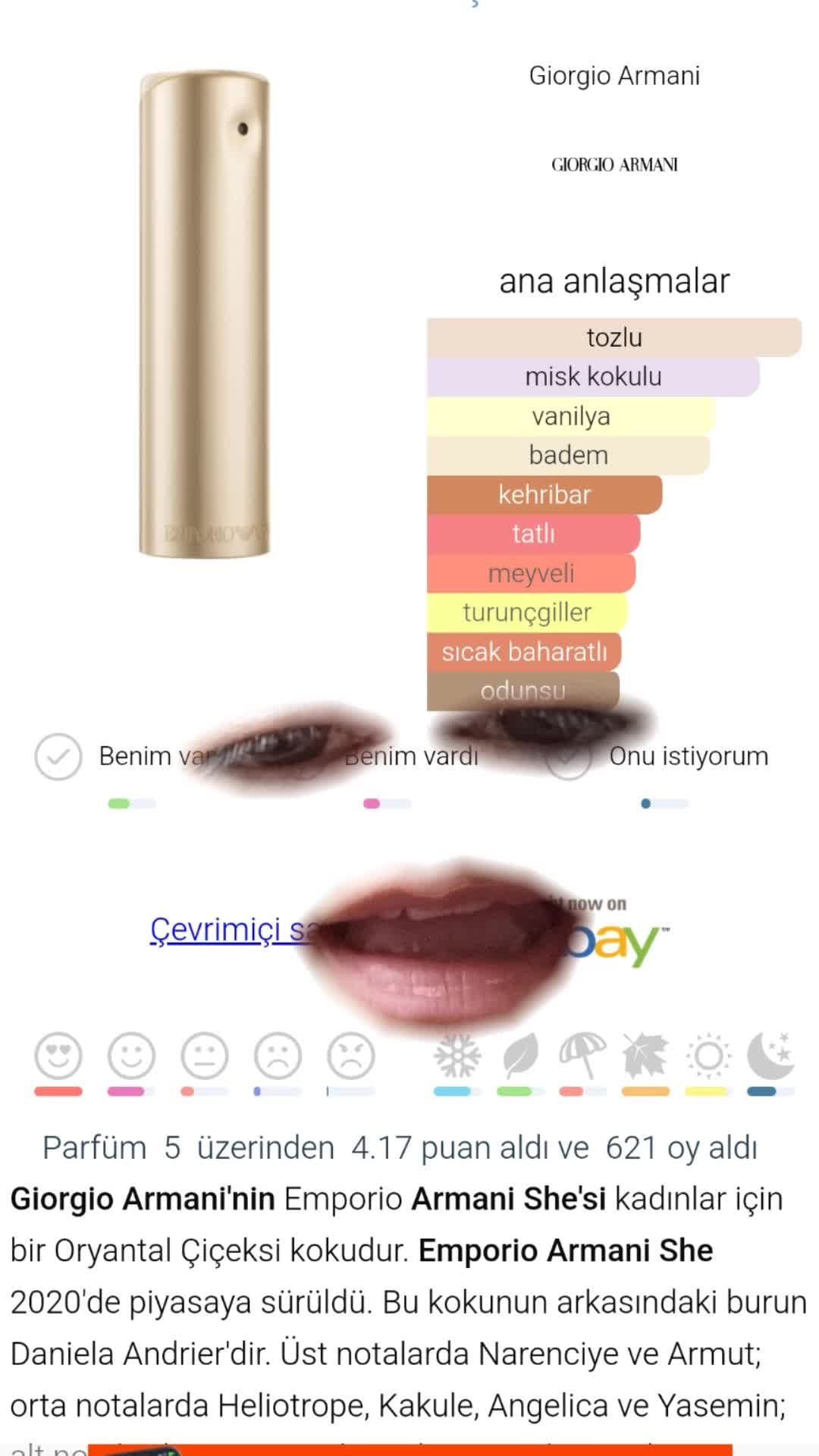The width and height of the screenshot is (819, 1456).
Task: Choose the neutral face rating
Action: point(204,1056)
